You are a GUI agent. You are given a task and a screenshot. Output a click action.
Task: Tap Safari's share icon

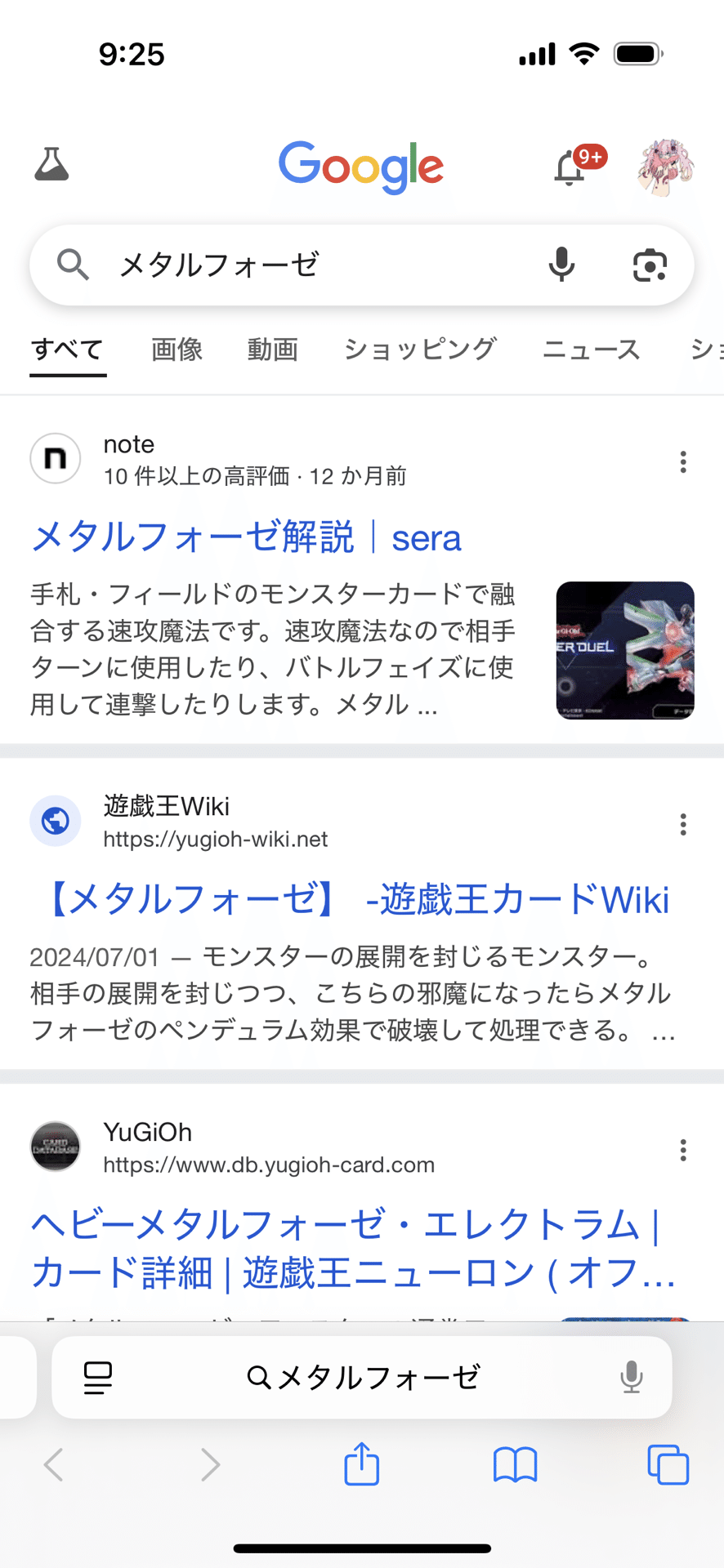click(361, 1464)
